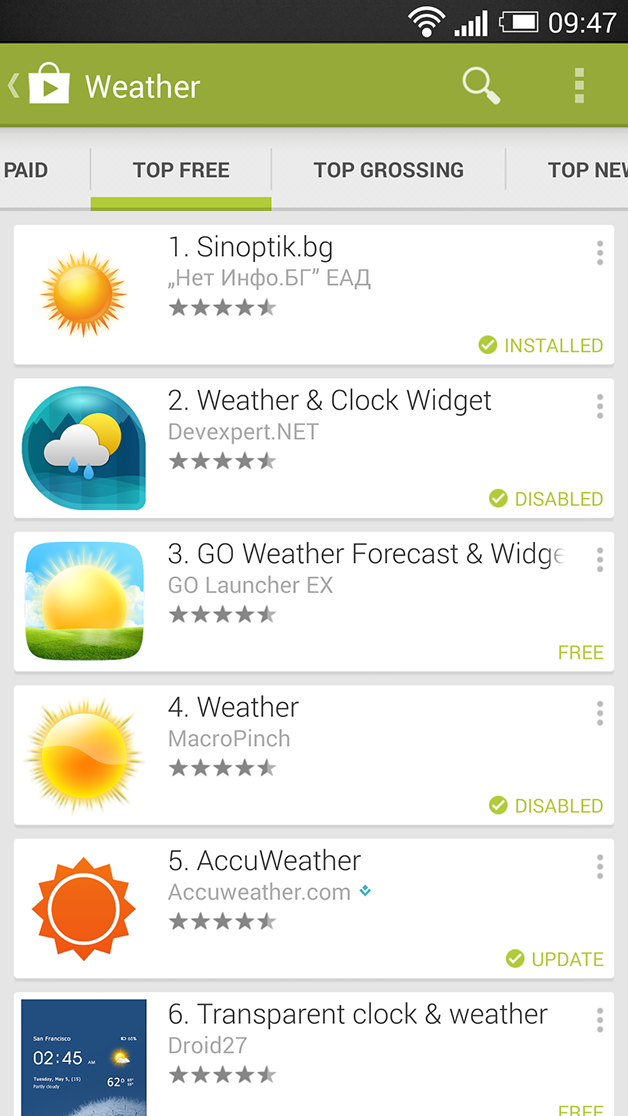Image resolution: width=628 pixels, height=1116 pixels.
Task: Switch to the Paid tab
Action: (x=26, y=170)
